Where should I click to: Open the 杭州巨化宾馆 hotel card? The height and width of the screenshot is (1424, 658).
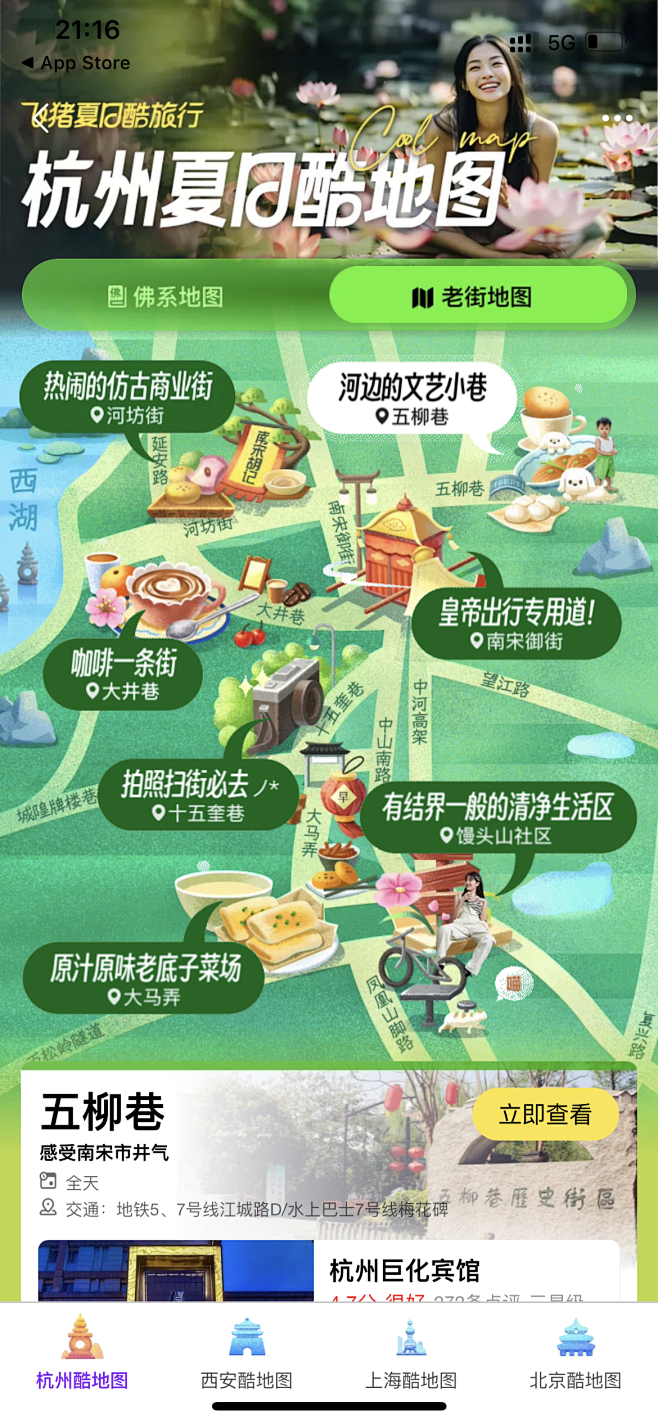click(329, 1271)
